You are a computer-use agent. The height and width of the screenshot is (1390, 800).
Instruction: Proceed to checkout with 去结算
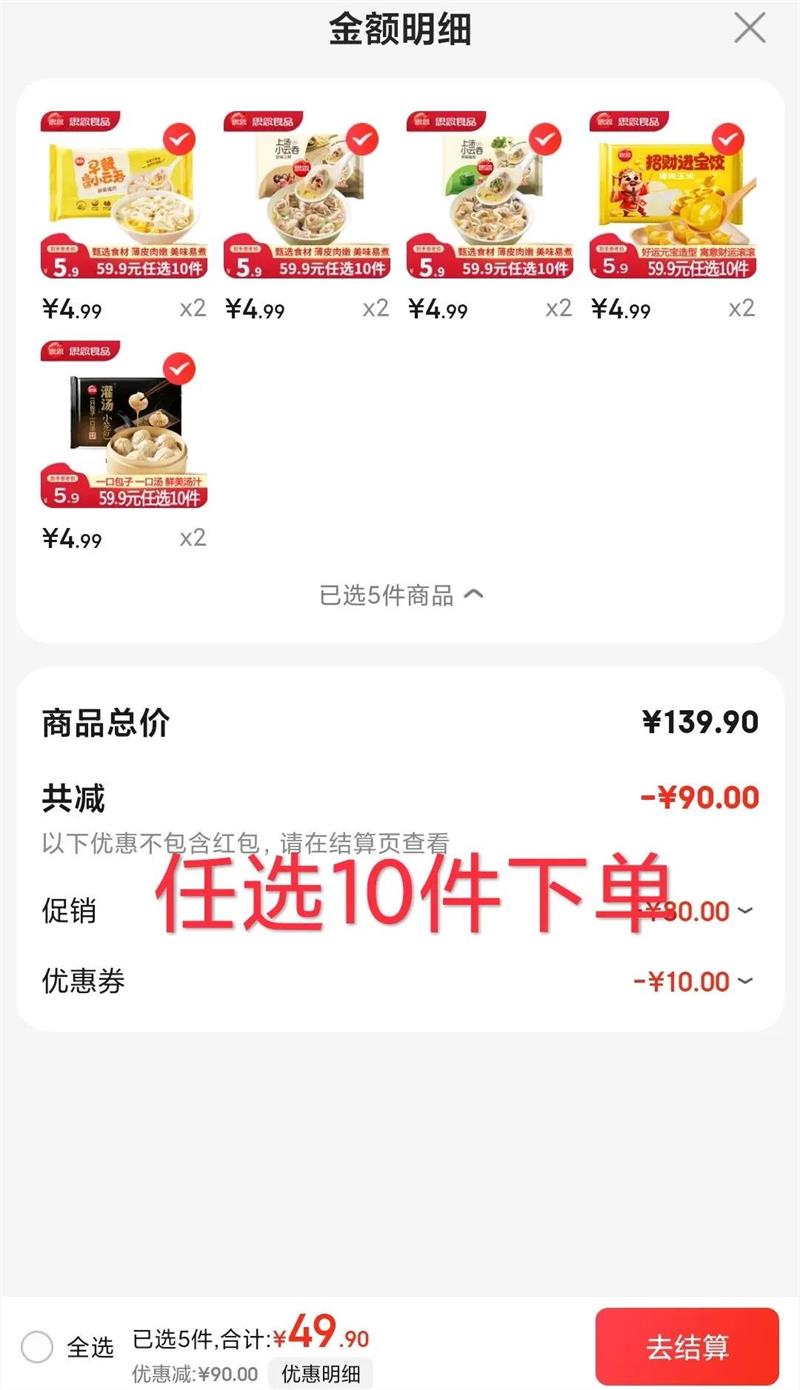point(686,1347)
